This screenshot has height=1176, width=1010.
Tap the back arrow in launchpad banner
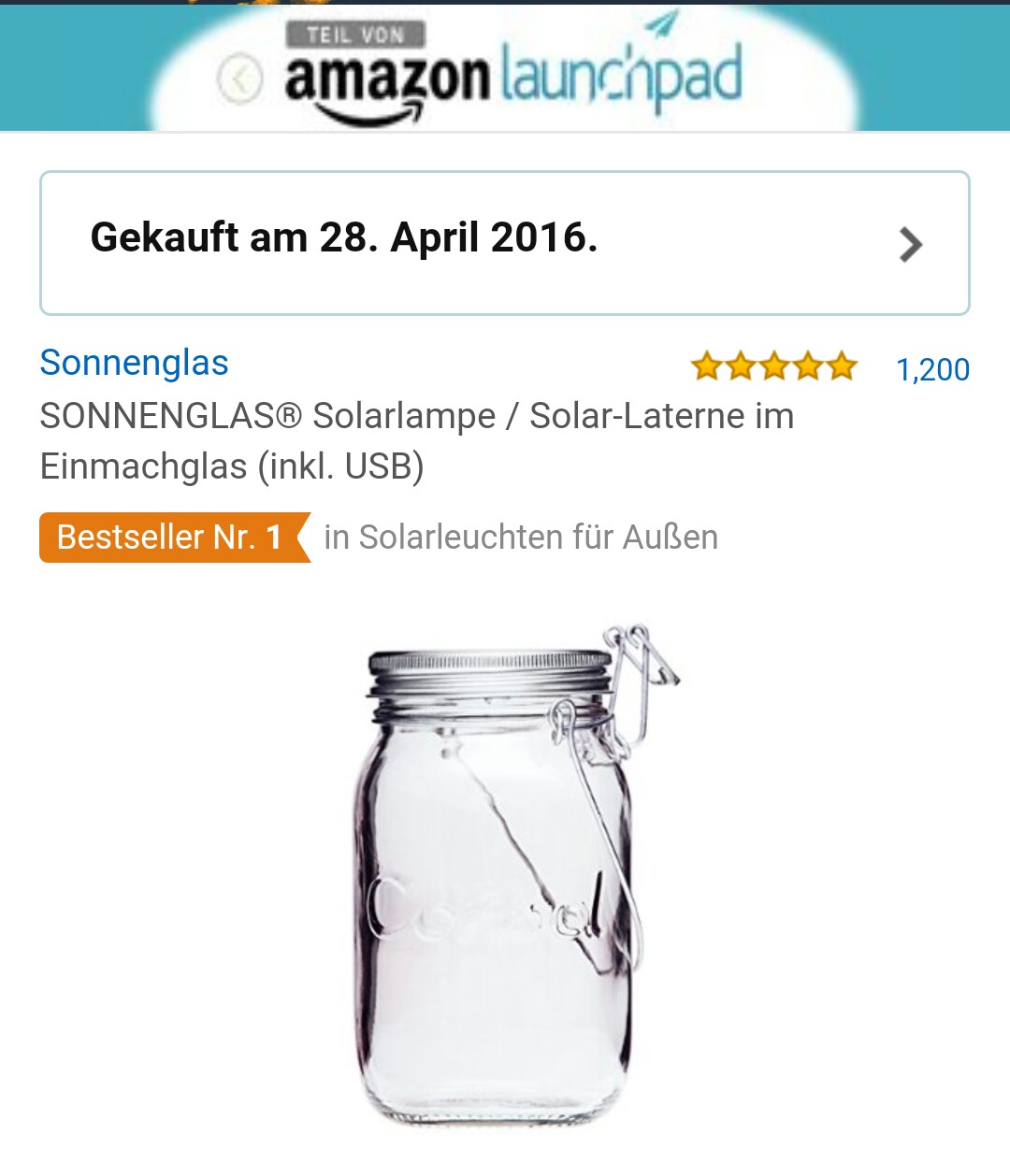[x=240, y=79]
